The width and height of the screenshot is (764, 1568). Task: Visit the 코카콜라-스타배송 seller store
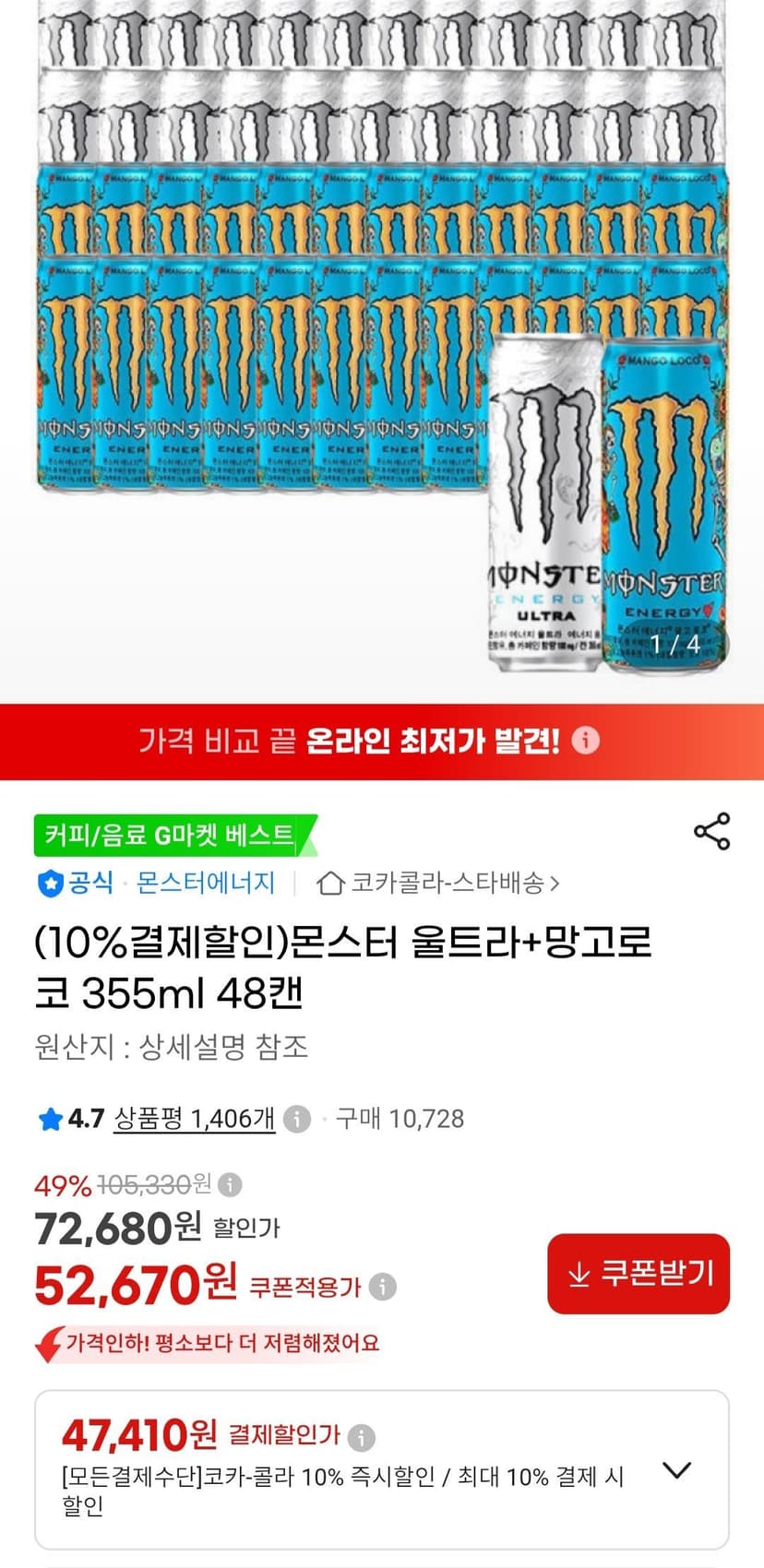point(438,884)
